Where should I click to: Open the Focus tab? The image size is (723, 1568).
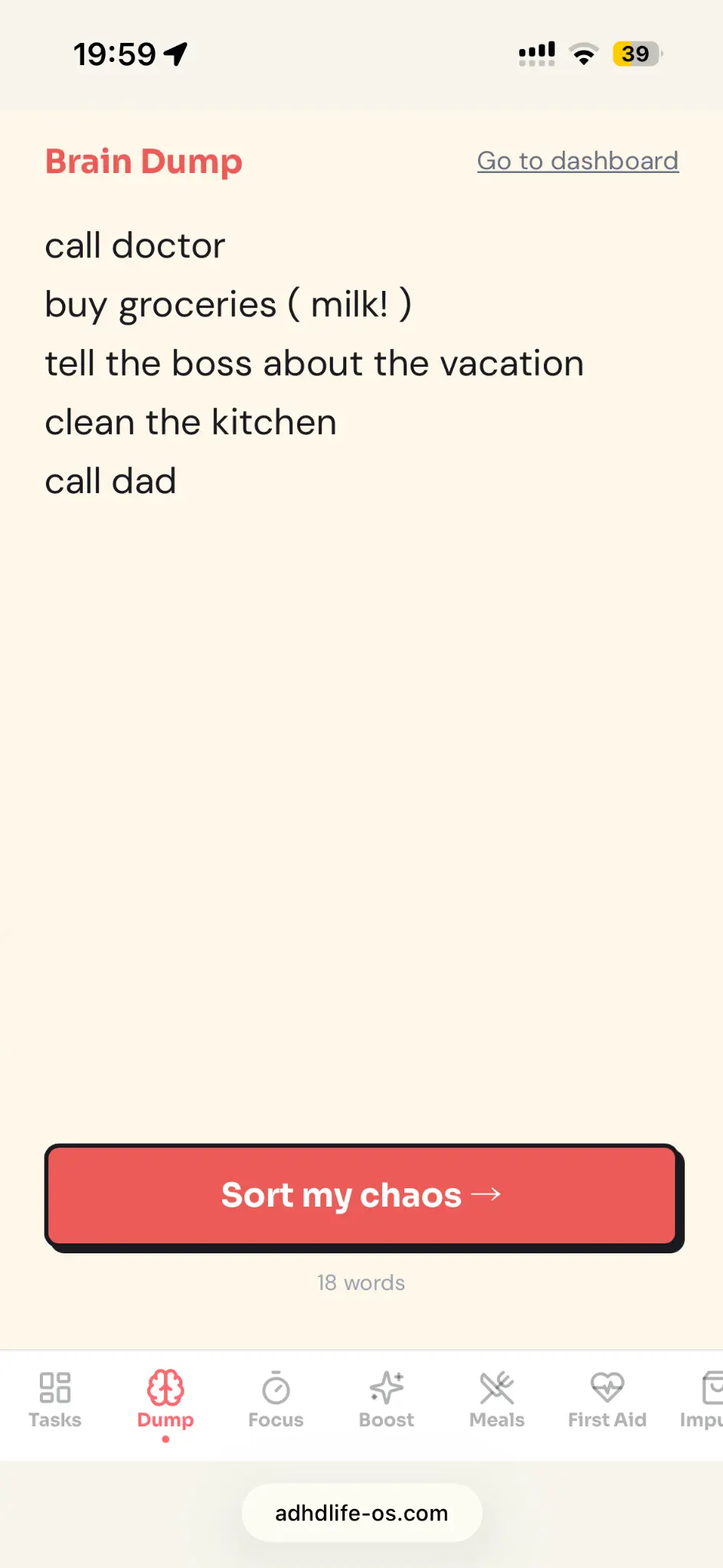coord(276,1401)
